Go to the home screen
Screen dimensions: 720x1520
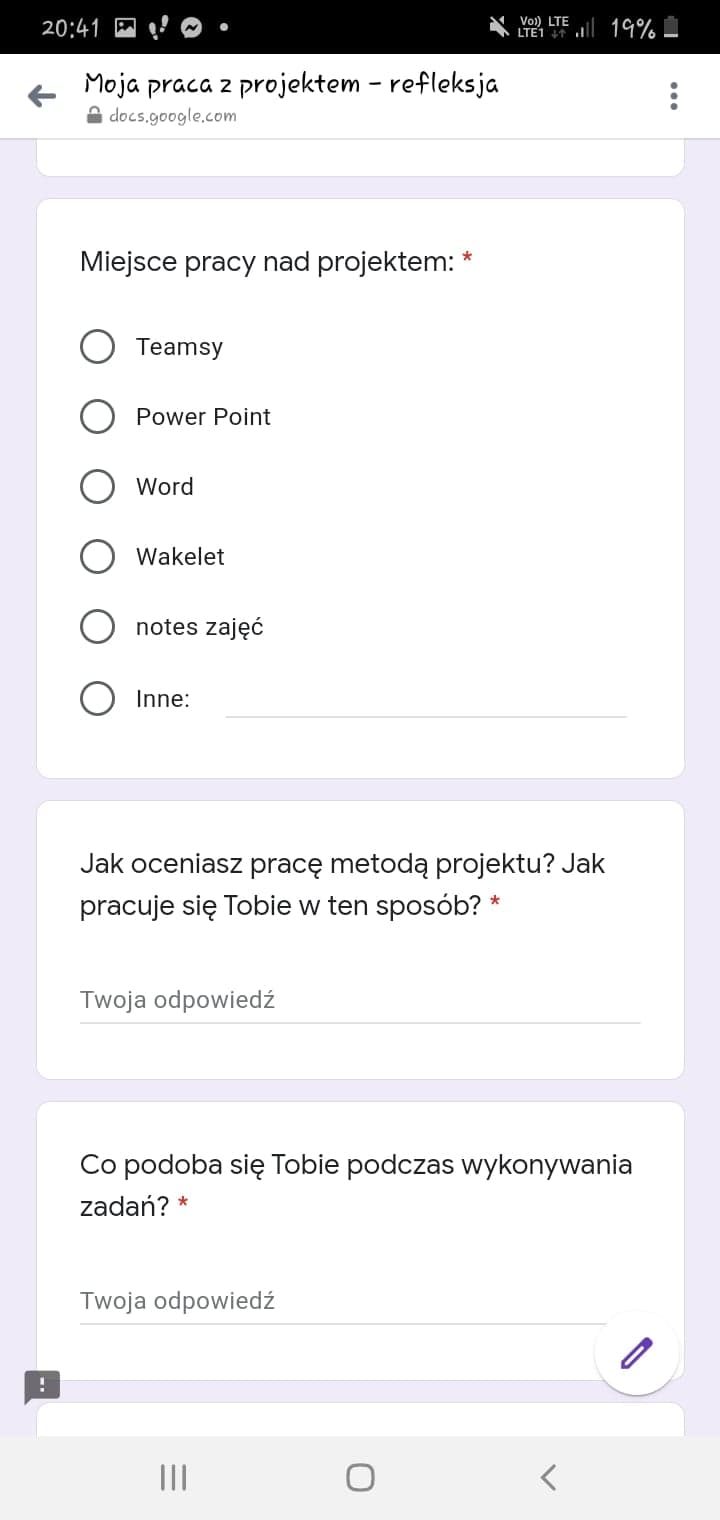[360, 1477]
